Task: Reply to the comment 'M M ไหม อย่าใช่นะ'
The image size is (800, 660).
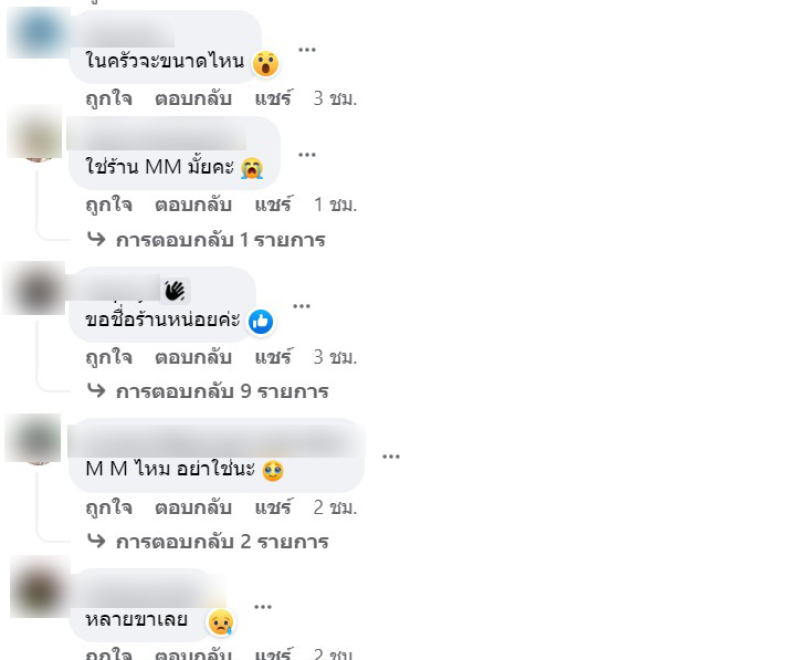Action: tap(193, 508)
